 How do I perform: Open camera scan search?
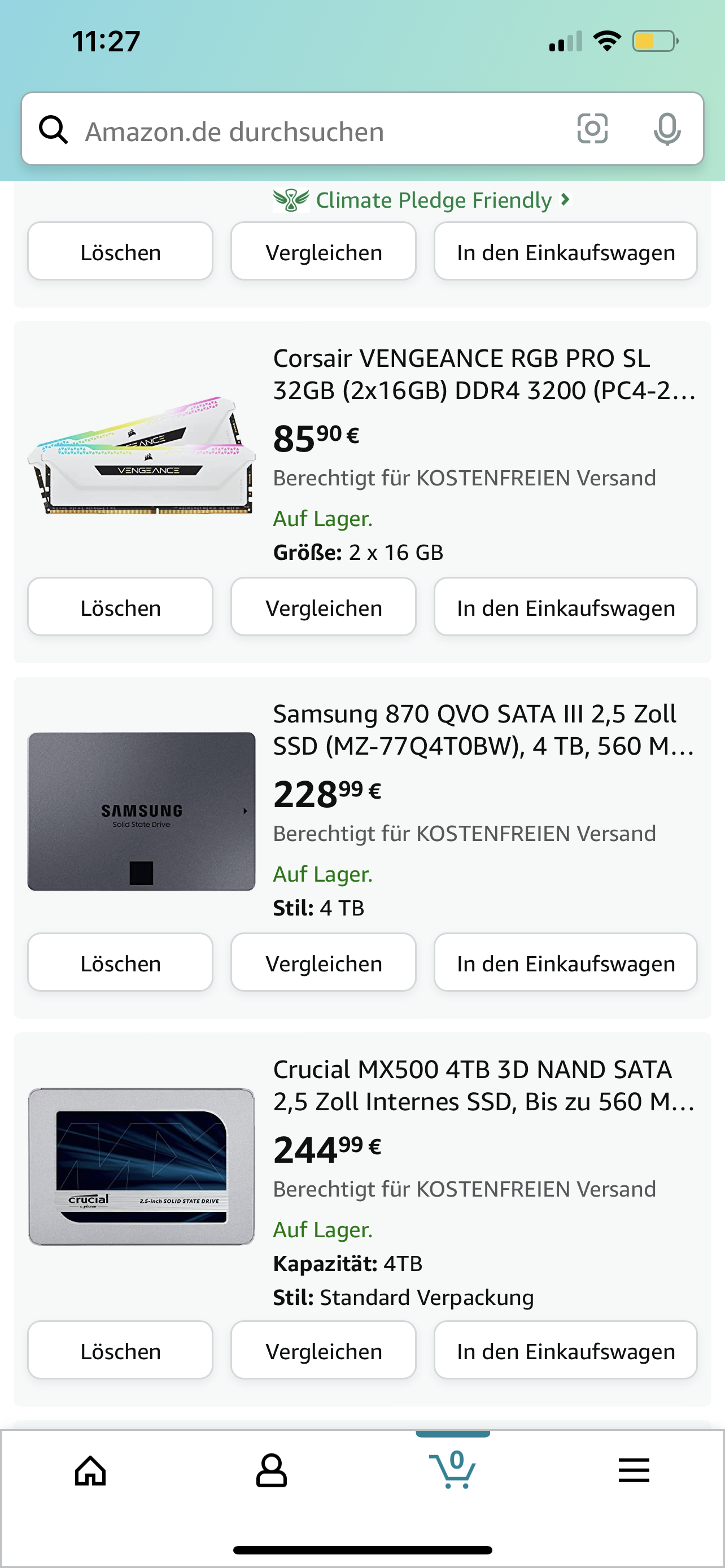click(592, 129)
